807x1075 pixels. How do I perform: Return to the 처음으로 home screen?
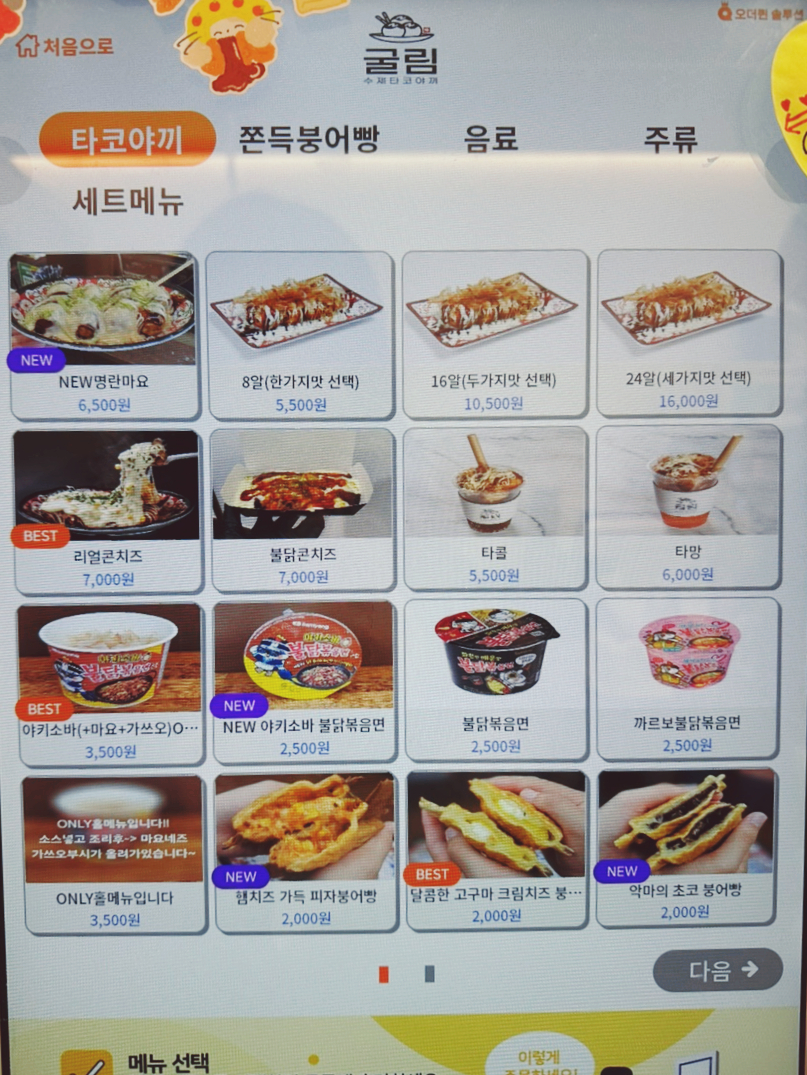pyautogui.click(x=66, y=46)
